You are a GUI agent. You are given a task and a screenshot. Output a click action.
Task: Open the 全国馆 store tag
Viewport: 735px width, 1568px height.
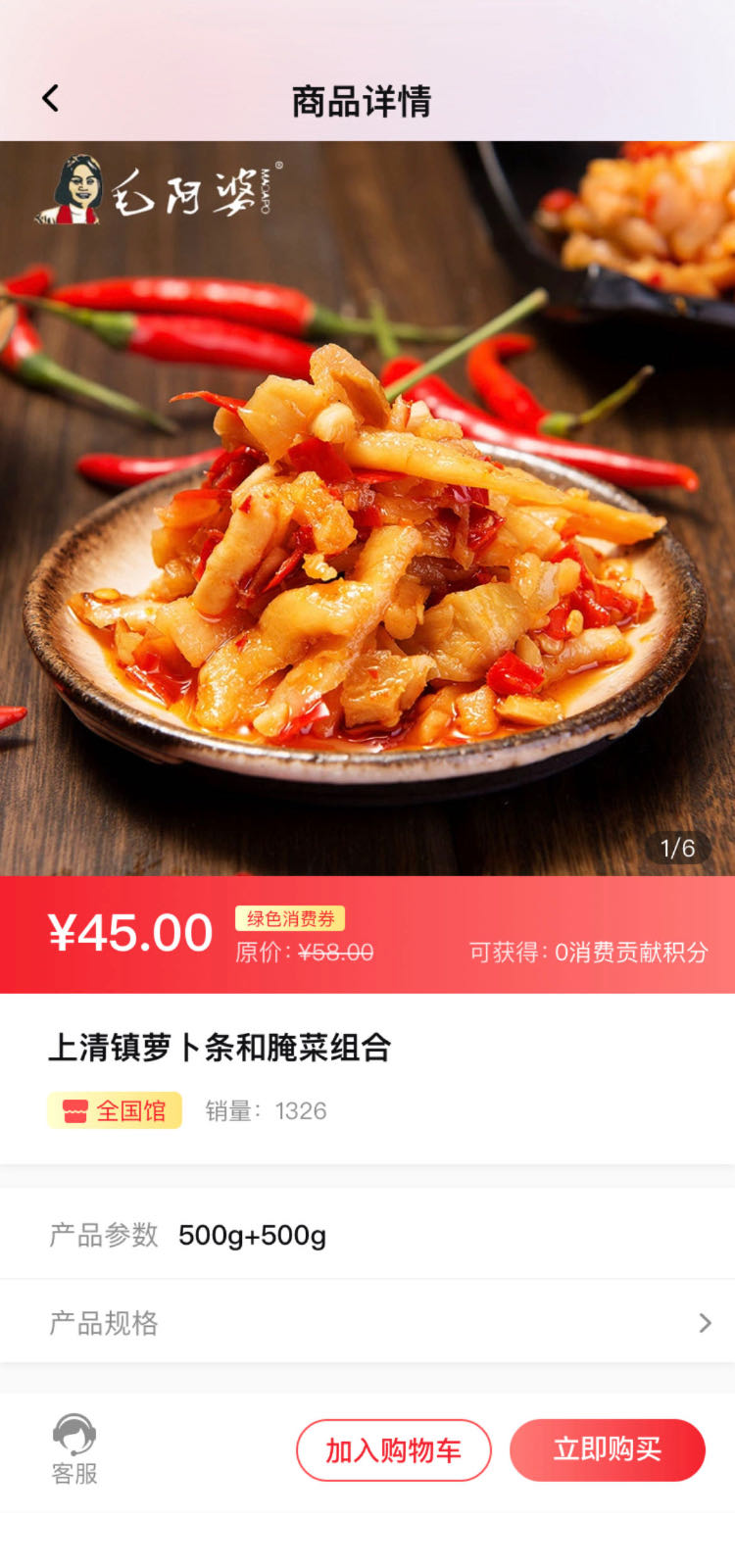pos(115,1110)
